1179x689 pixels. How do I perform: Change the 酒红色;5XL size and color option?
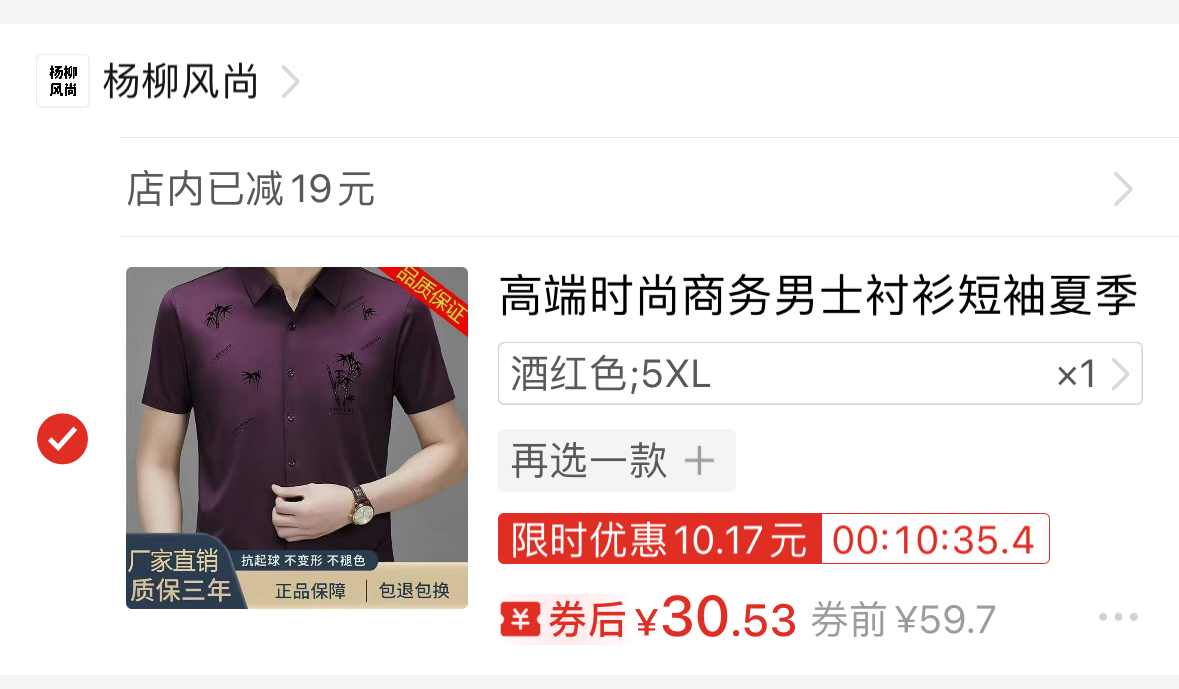pos(819,374)
